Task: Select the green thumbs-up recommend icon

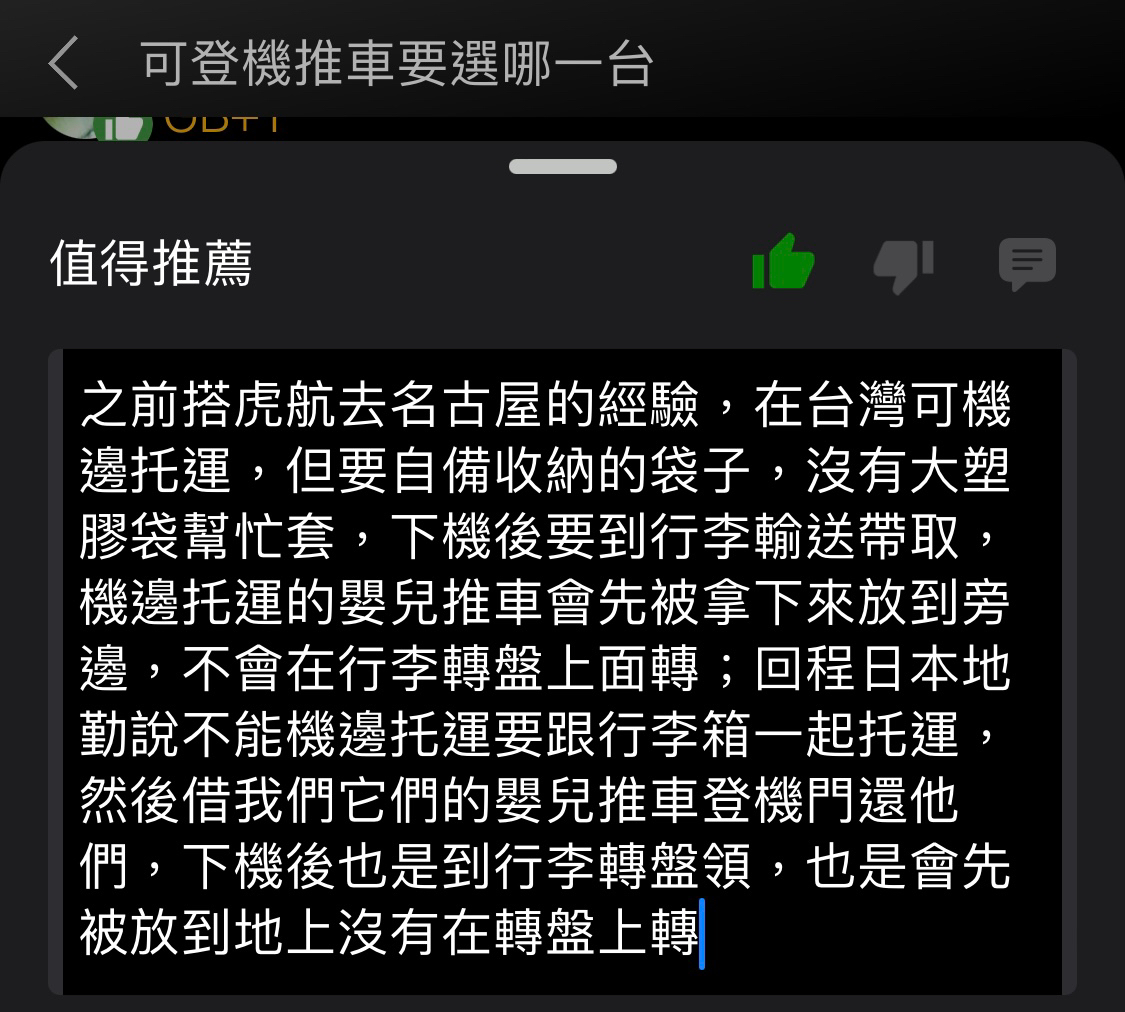Action: click(x=783, y=263)
